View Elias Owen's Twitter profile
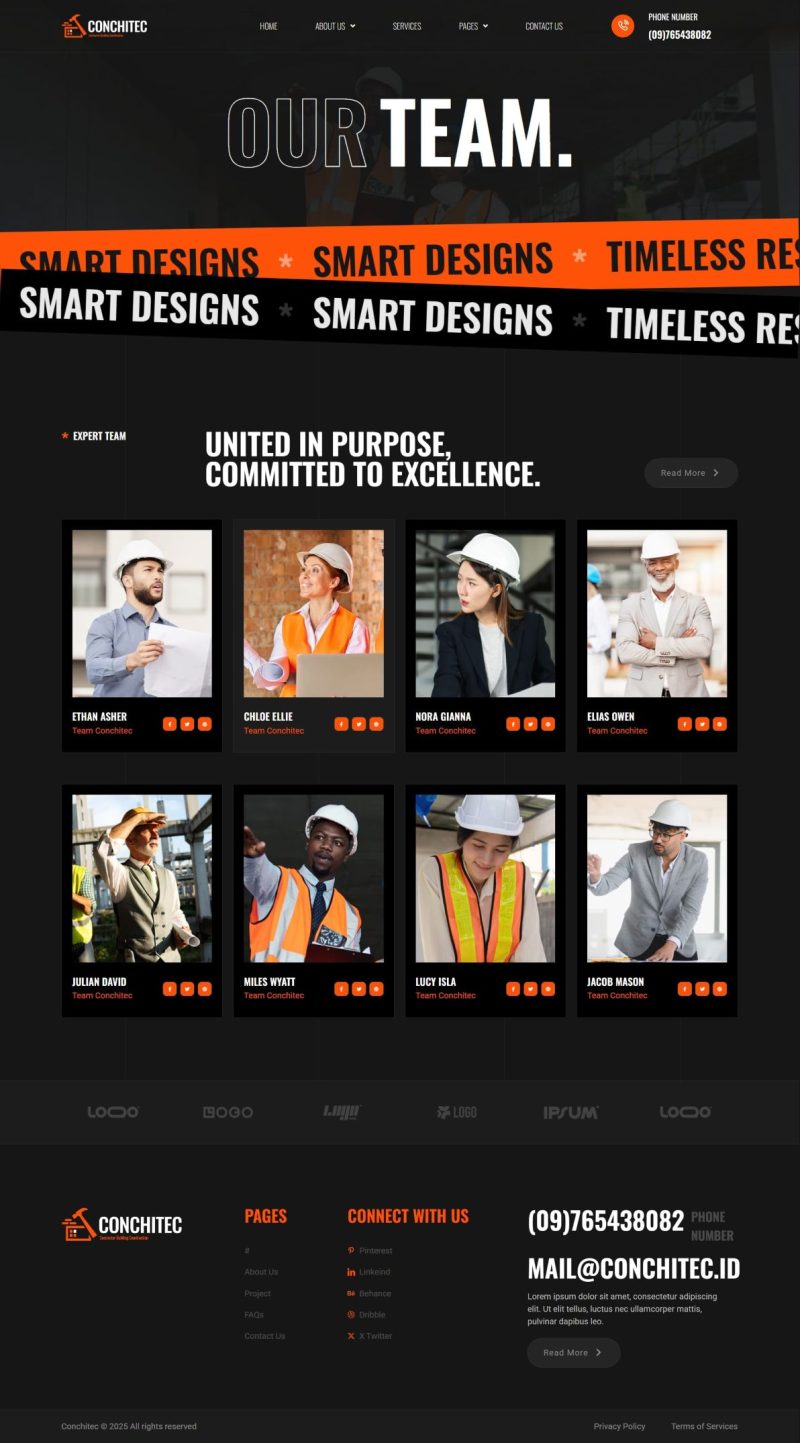The height and width of the screenshot is (1443, 800). tap(702, 724)
